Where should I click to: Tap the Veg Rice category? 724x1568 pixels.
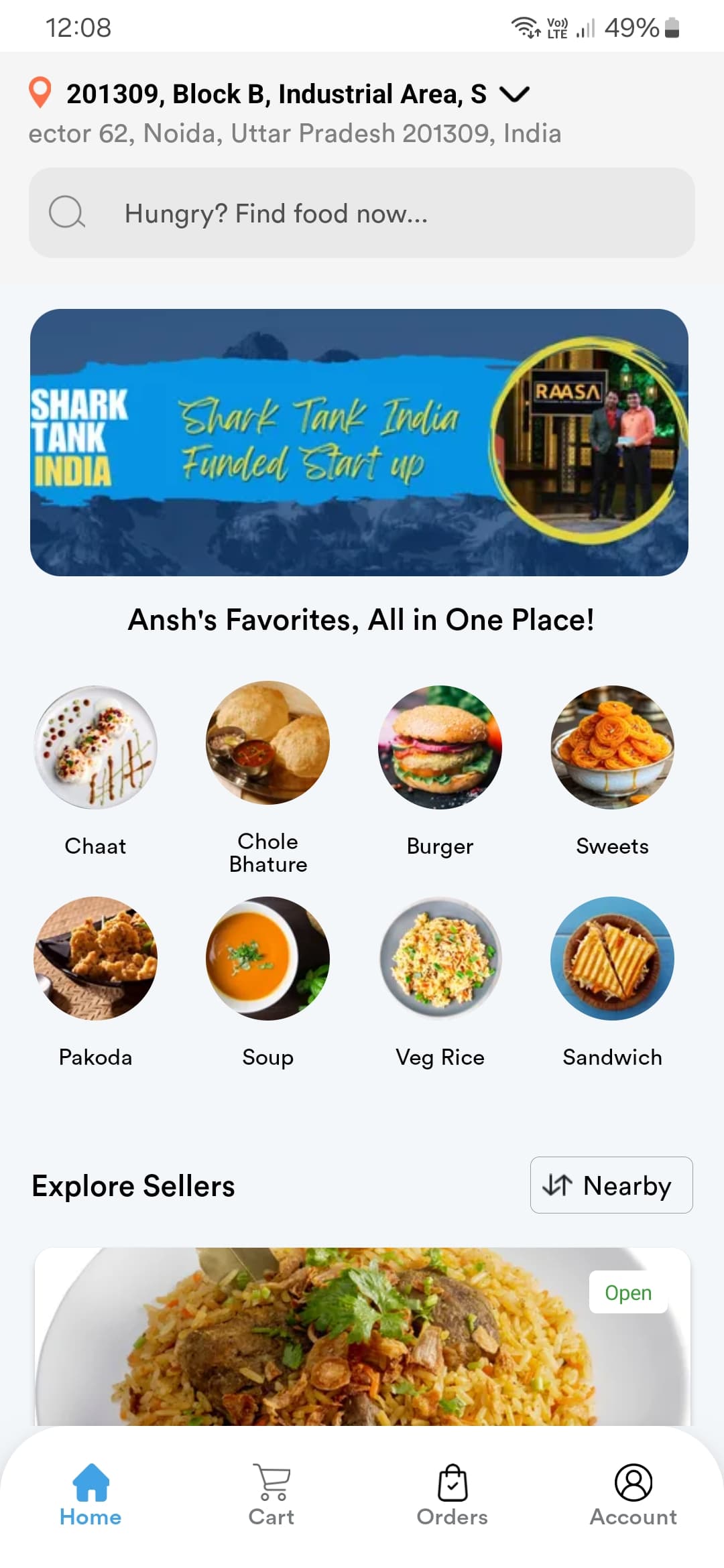click(440, 958)
